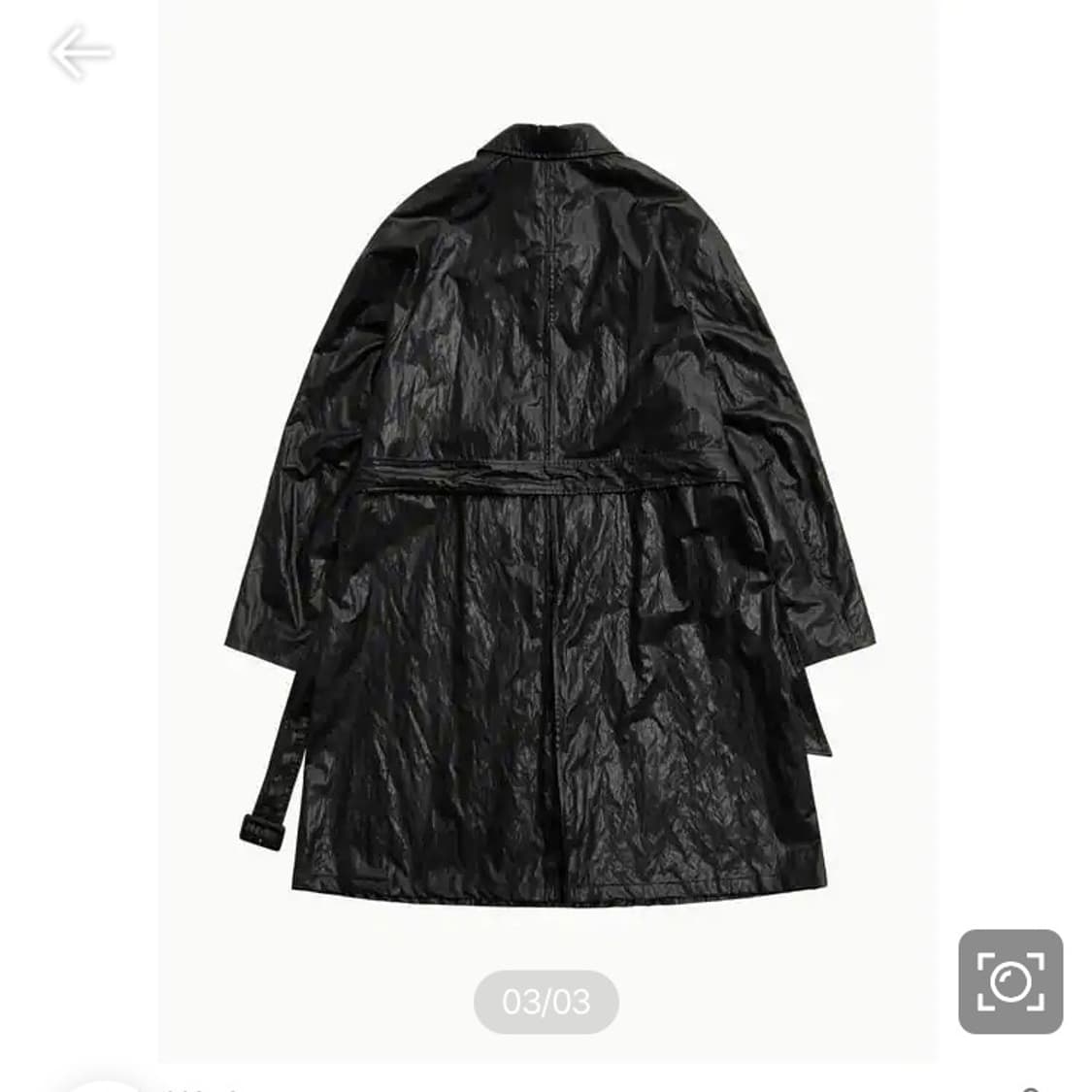The height and width of the screenshot is (1092, 1092).
Task: Open the visual image search camera icon
Action: pyautogui.click(x=1010, y=981)
